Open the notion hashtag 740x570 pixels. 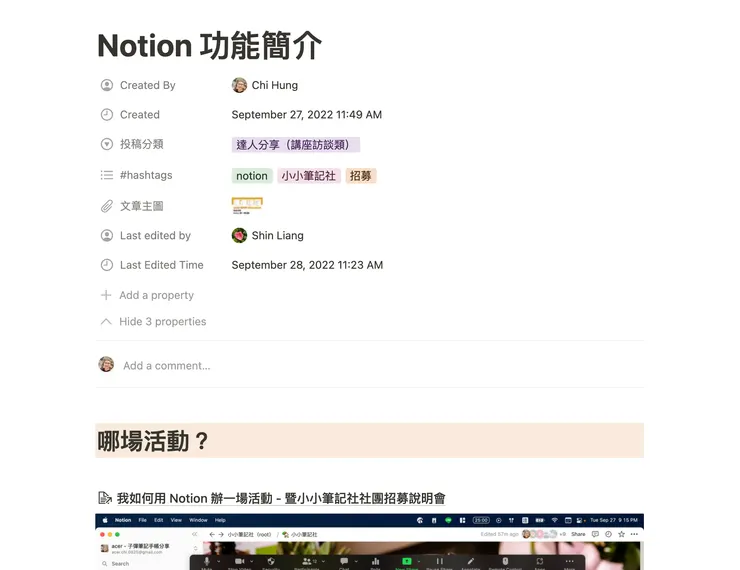(x=252, y=176)
